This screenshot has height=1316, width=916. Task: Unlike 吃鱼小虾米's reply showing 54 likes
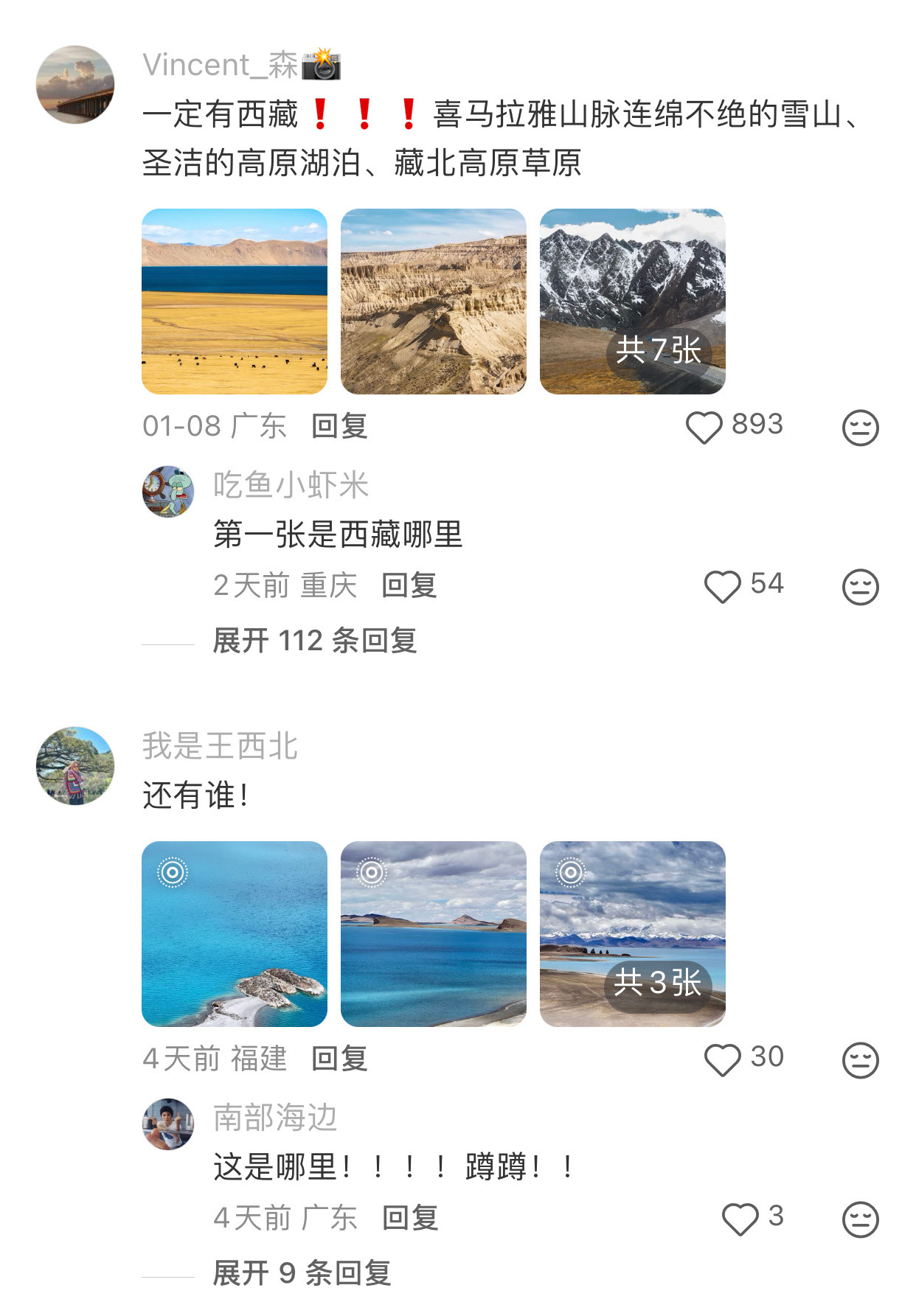click(x=724, y=585)
